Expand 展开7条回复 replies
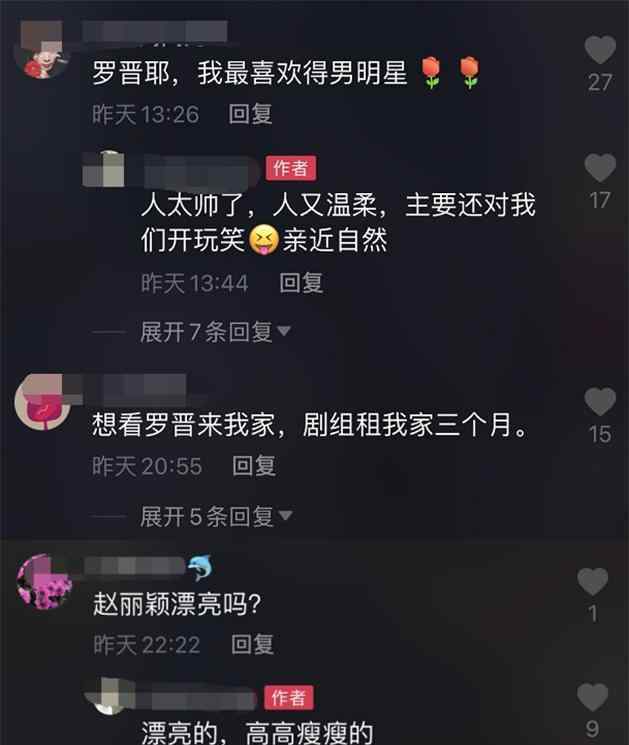Screen dimensions: 629x745 [x=215, y=332]
